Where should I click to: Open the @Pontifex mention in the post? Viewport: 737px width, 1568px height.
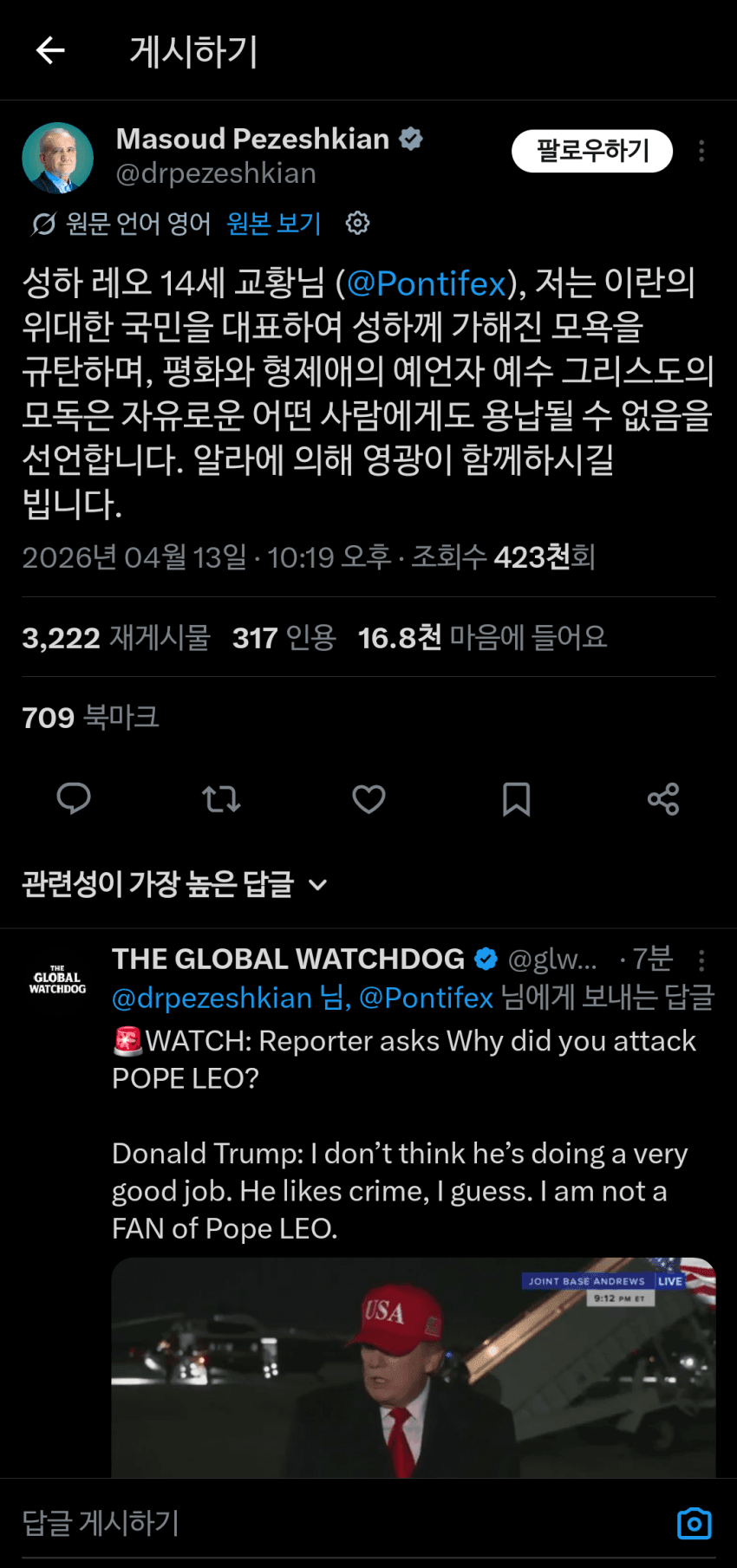tap(426, 283)
